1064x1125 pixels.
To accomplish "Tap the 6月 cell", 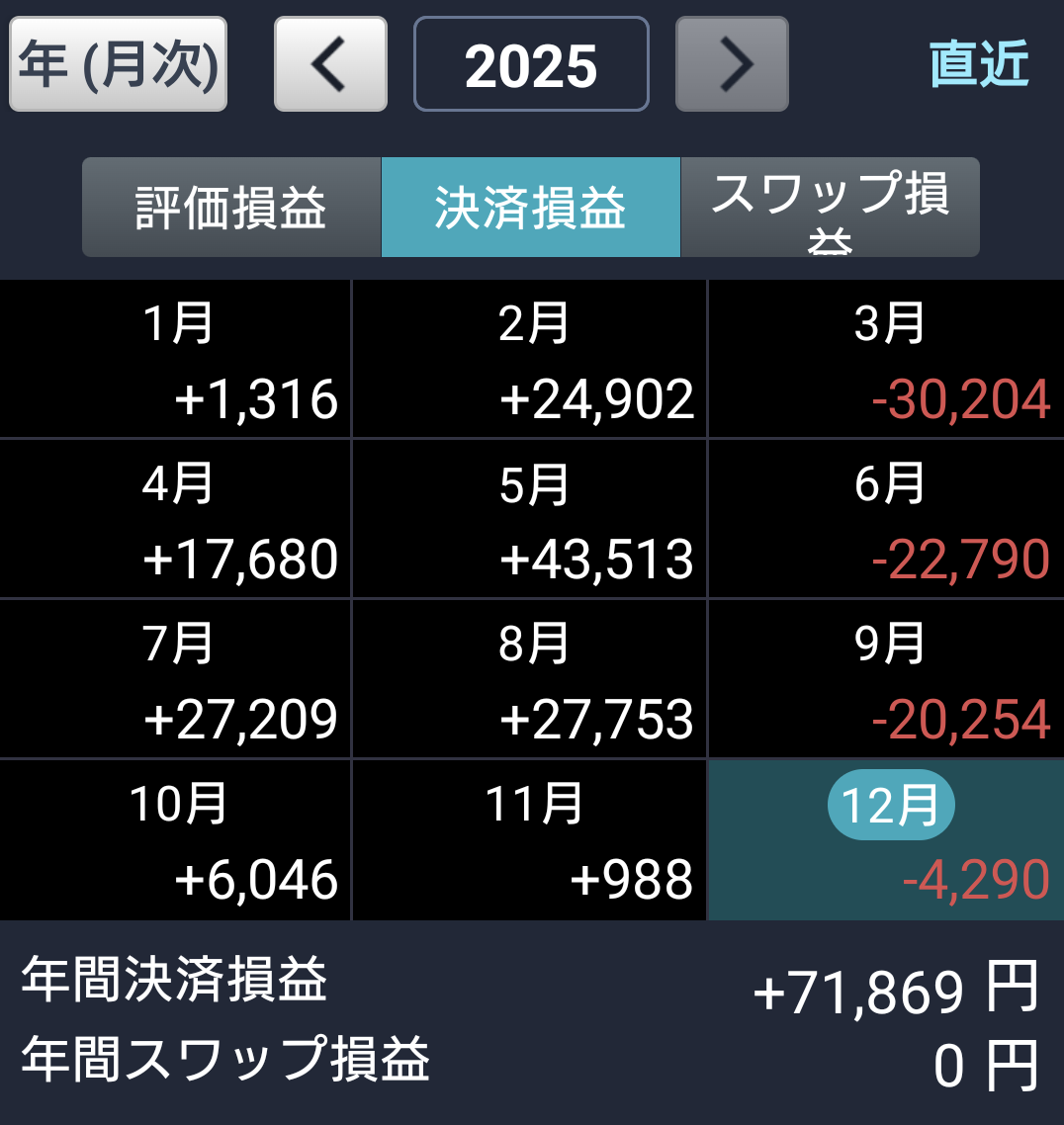I will (x=886, y=519).
